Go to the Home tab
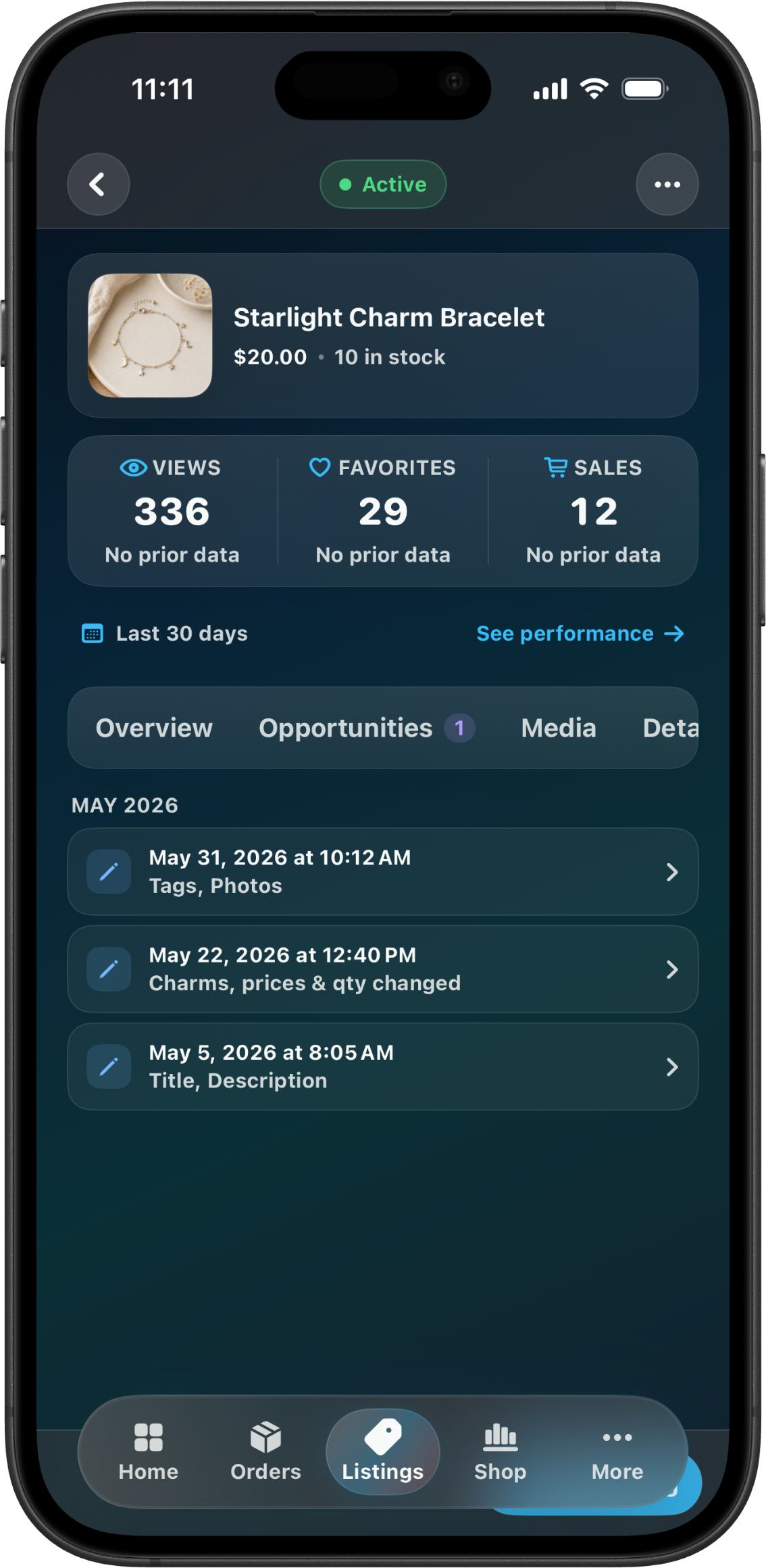Image resolution: width=766 pixels, height=1568 pixels. 149,1452
